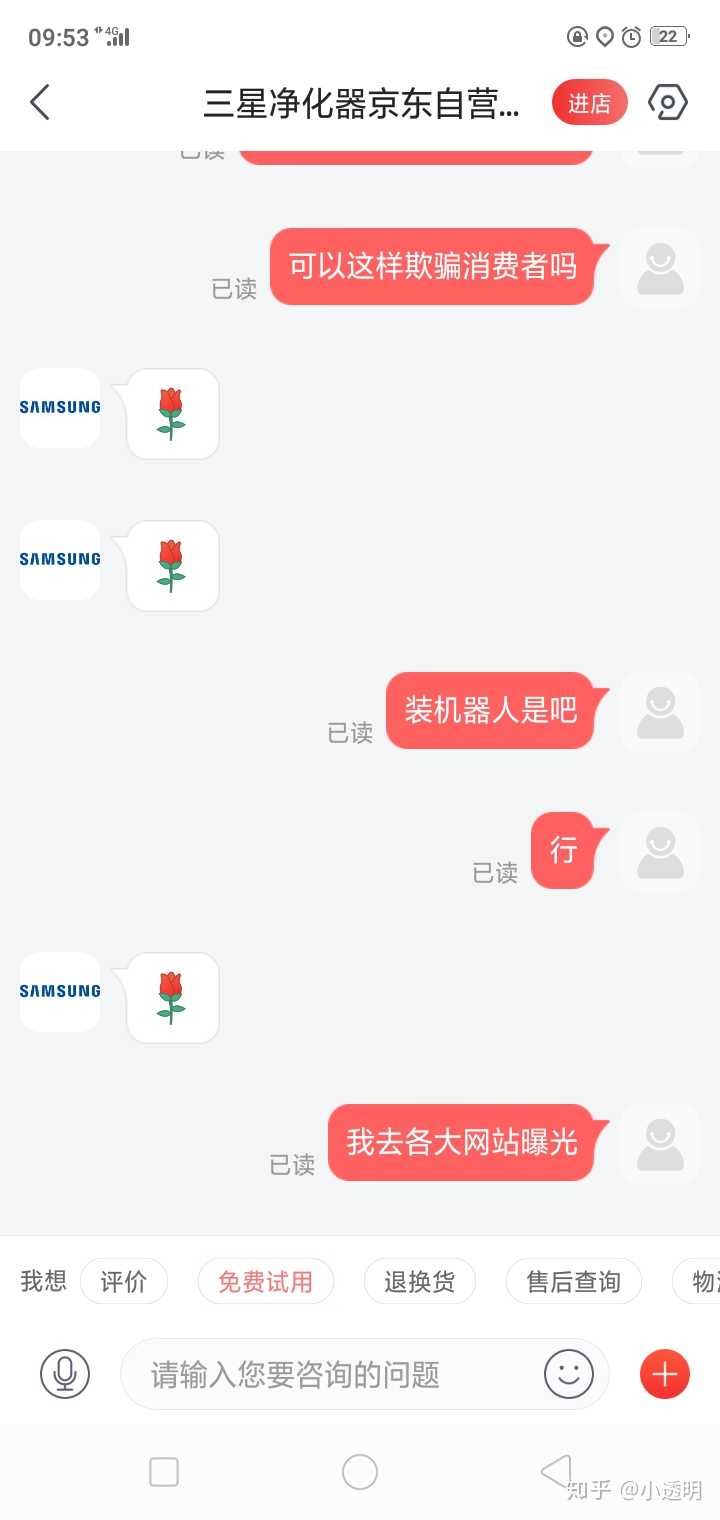Viewport: 720px width, 1520px height.
Task: Tap the system home circle button
Action: pos(360,1472)
